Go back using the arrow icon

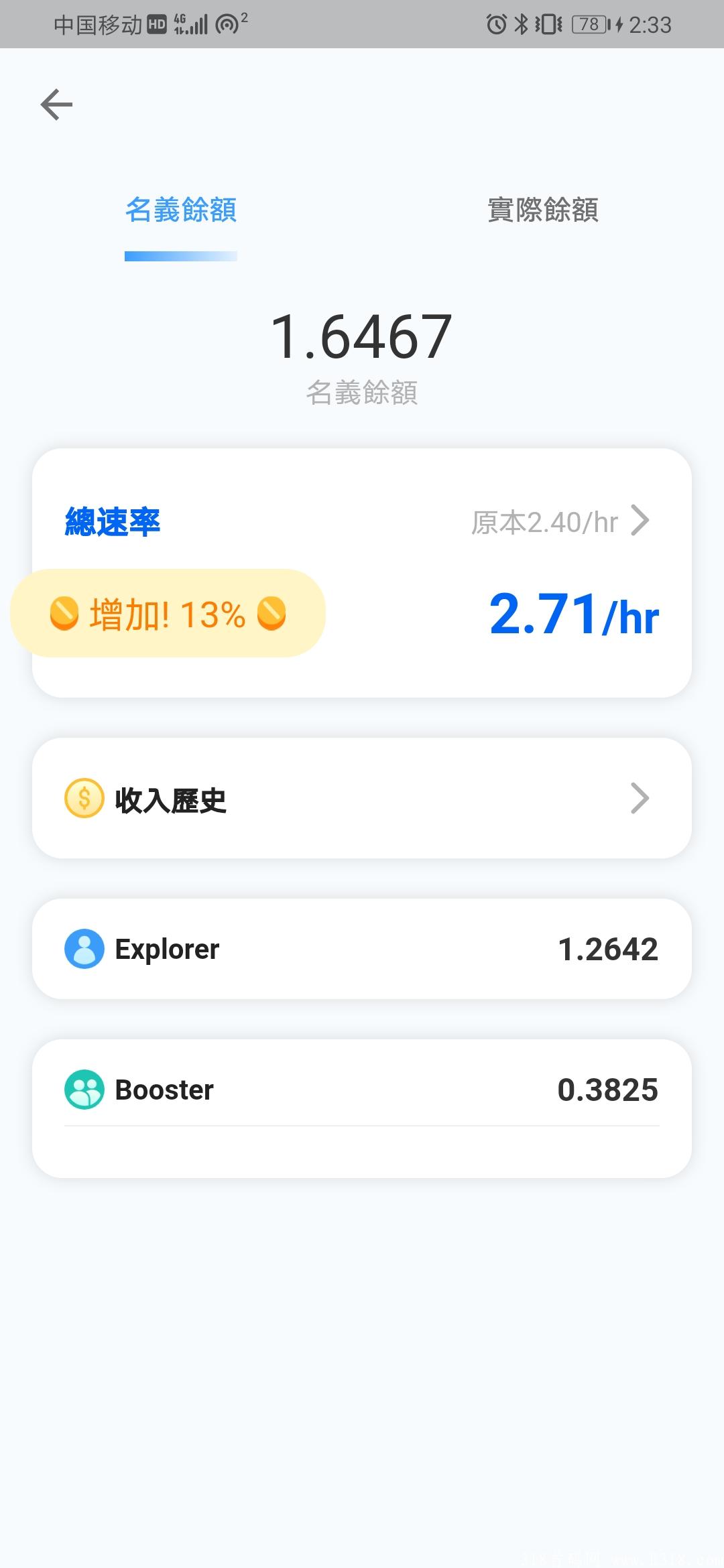click(x=56, y=105)
